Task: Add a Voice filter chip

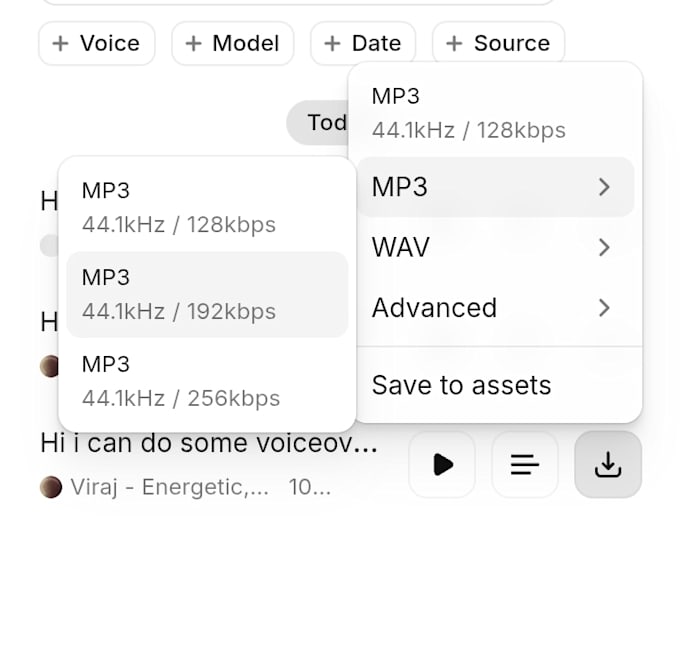Action: tap(97, 43)
